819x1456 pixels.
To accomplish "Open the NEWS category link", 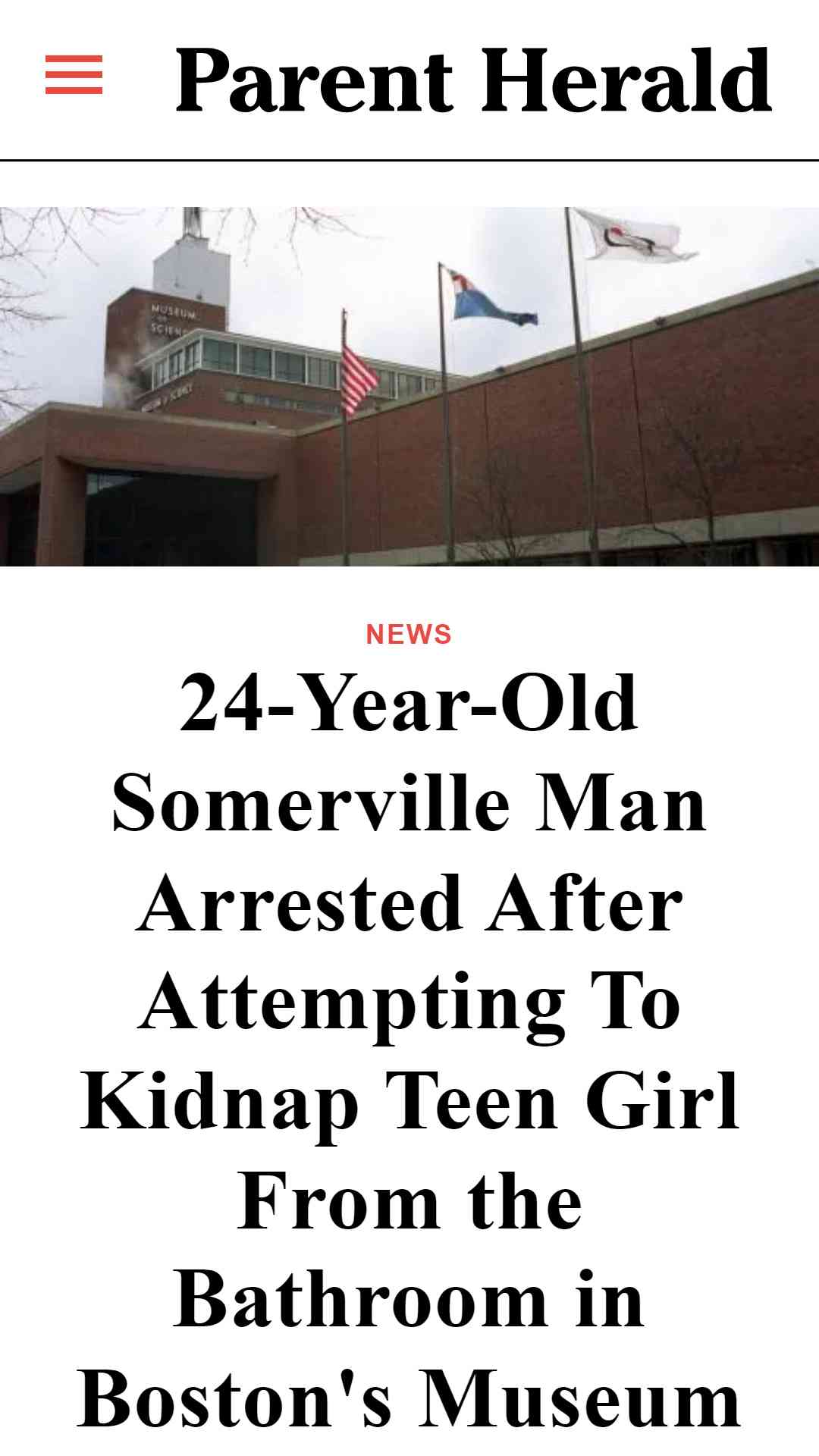I will (x=409, y=634).
